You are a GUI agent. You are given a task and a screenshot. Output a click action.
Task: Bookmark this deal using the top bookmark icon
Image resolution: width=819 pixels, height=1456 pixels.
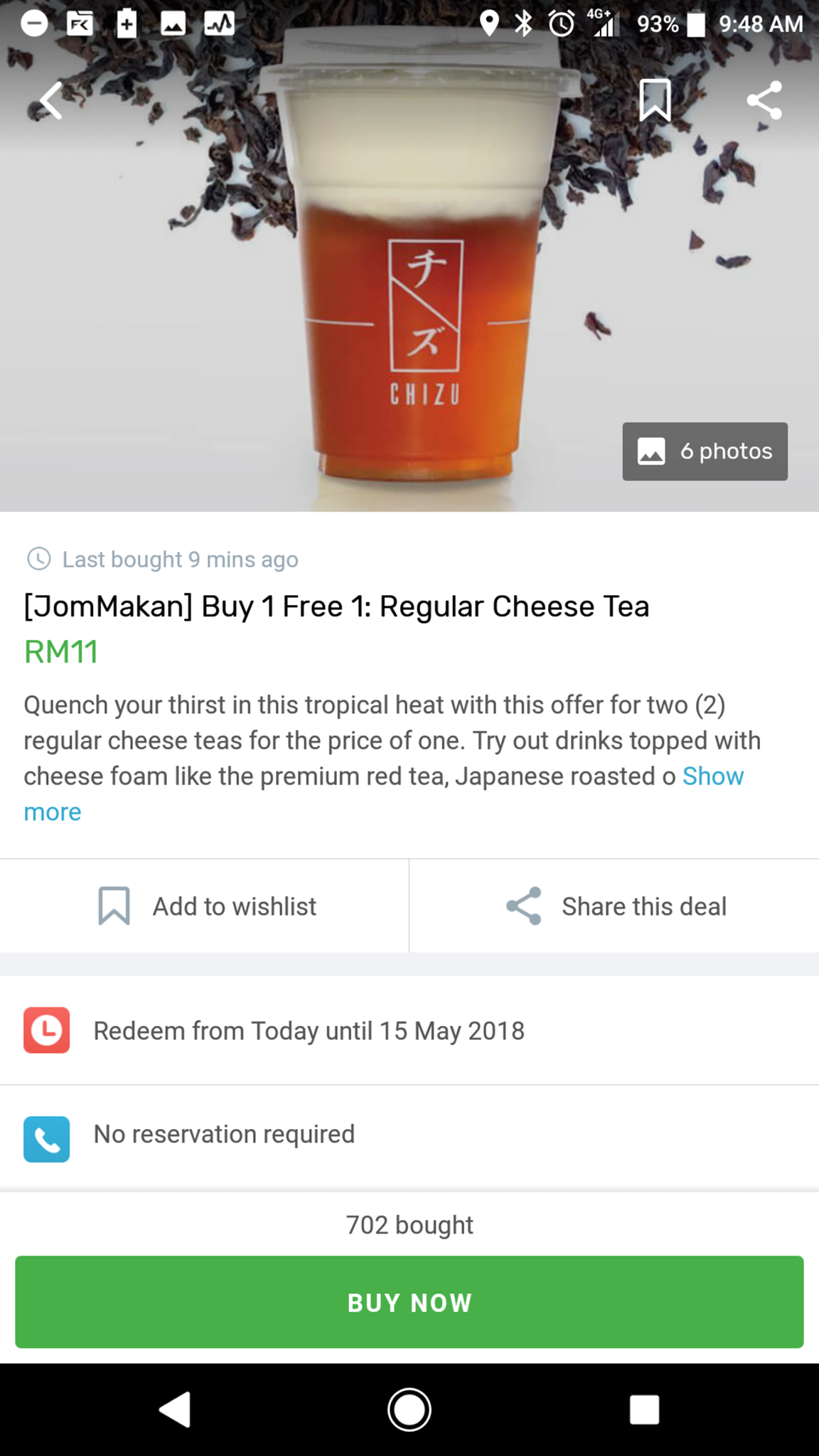(x=656, y=101)
